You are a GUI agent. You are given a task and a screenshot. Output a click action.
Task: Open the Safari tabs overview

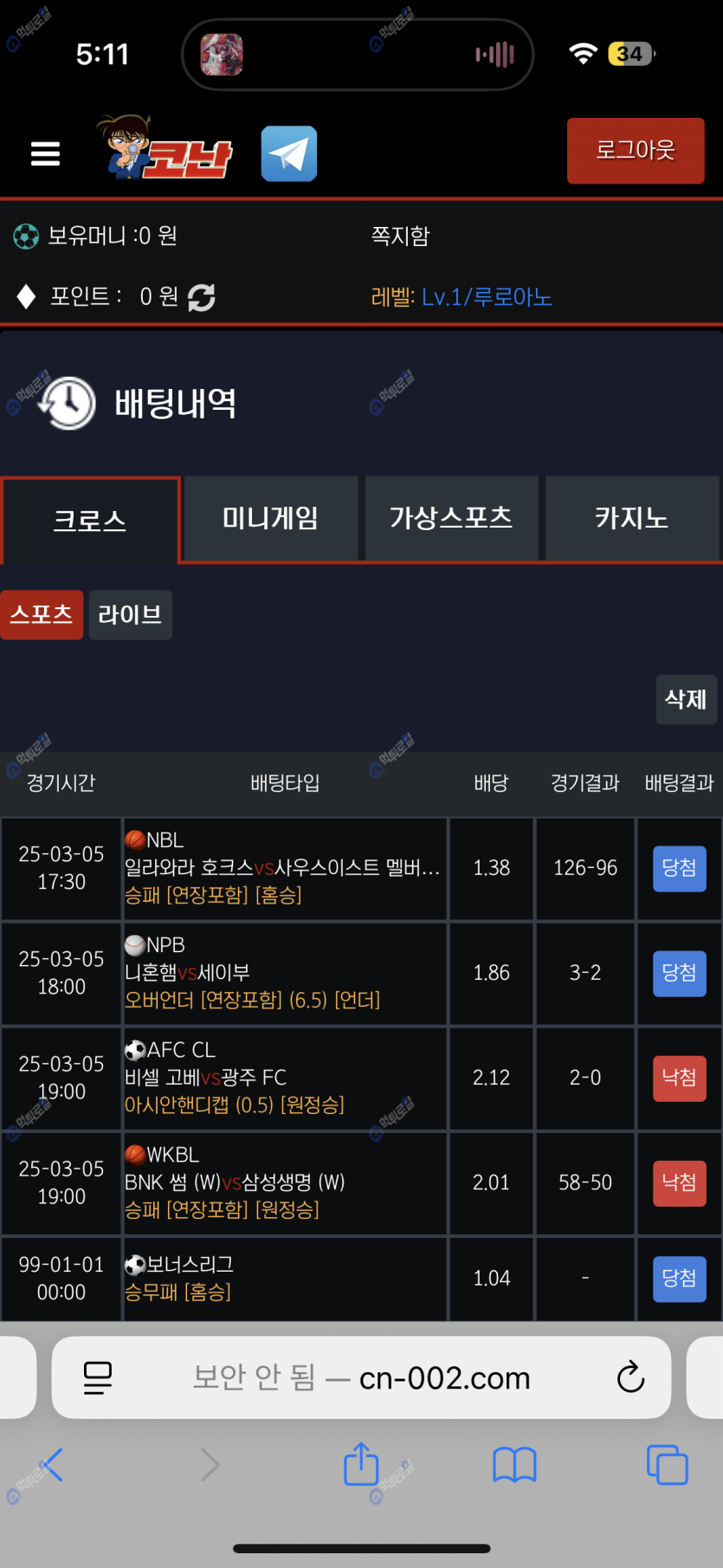coord(668,1465)
